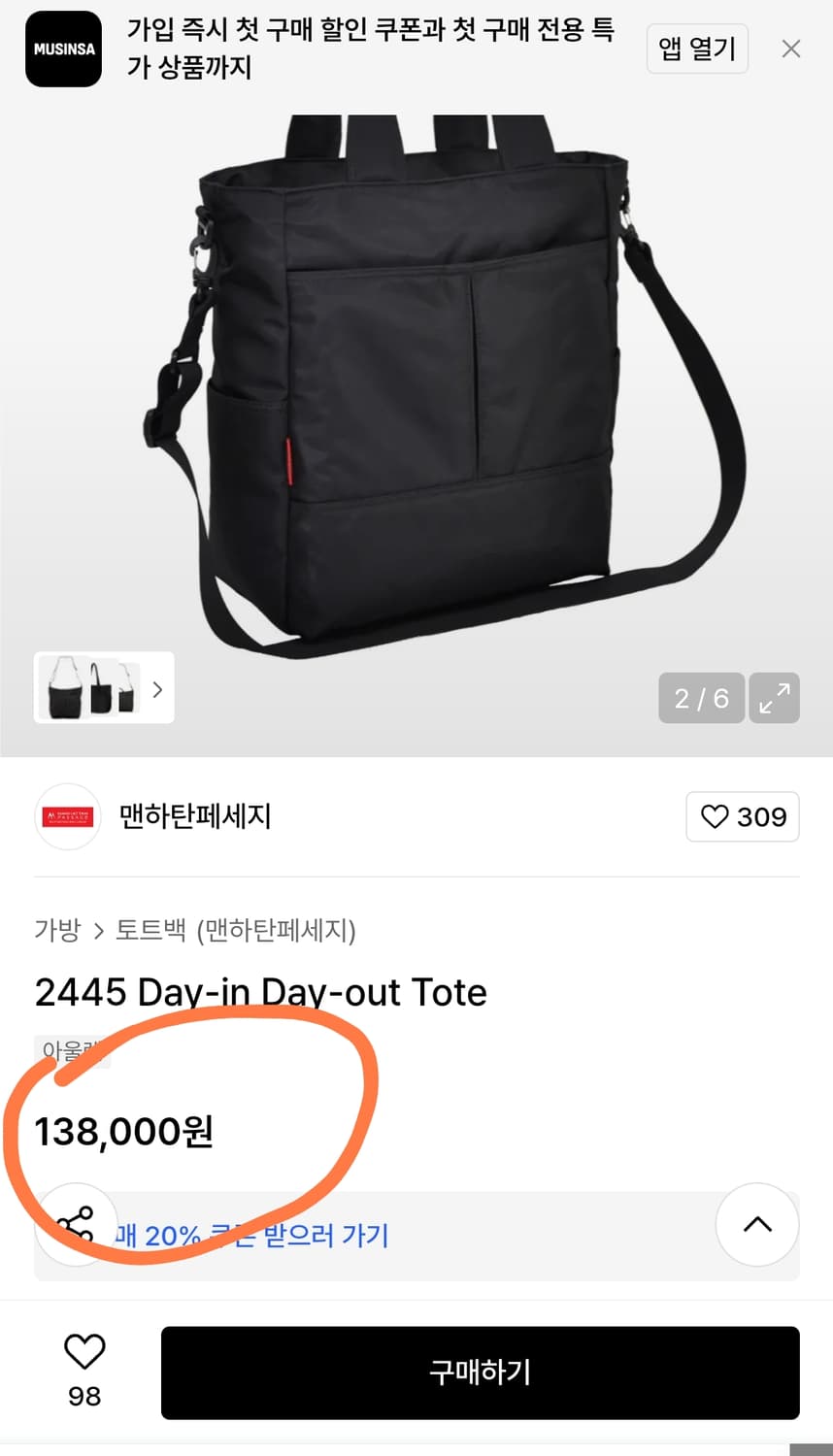The height and width of the screenshot is (1456, 833).
Task: Toggle product like using the 98 heart
Action: pyautogui.click(x=84, y=1353)
